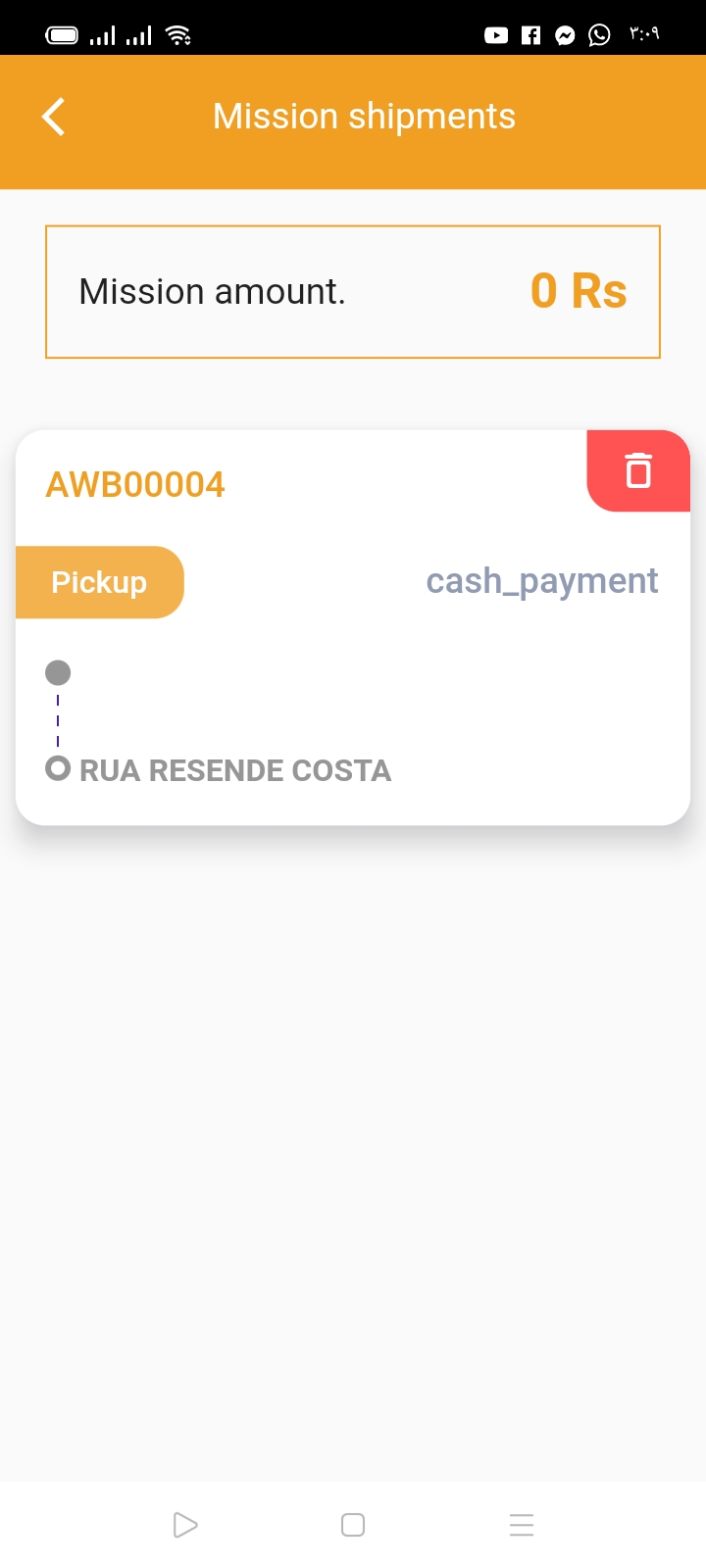706x1568 pixels.
Task: Tap the 0 Rs mission amount value
Action: [577, 290]
